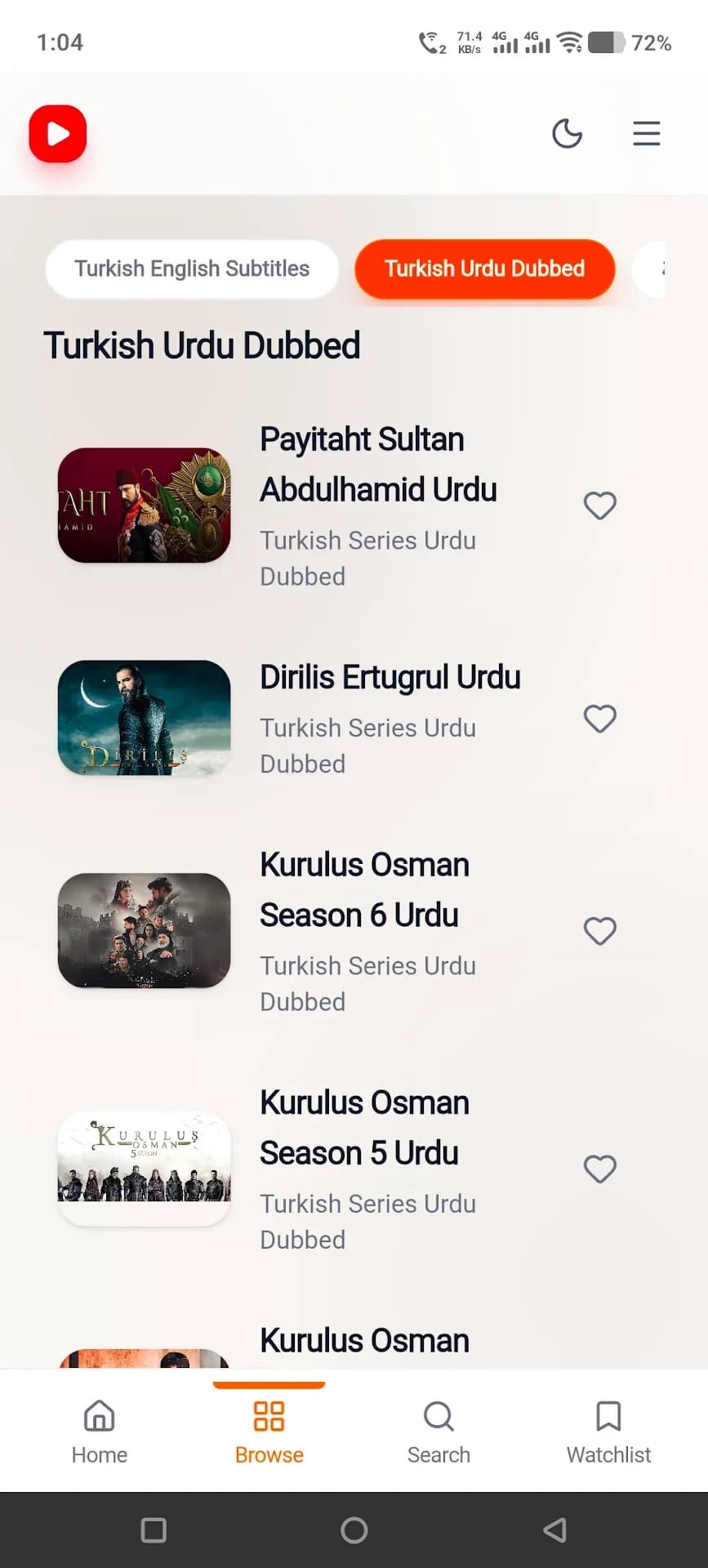Add Kurulus Osman Season 5 Urdu to favorites
The image size is (708, 1568).
pyautogui.click(x=599, y=1169)
